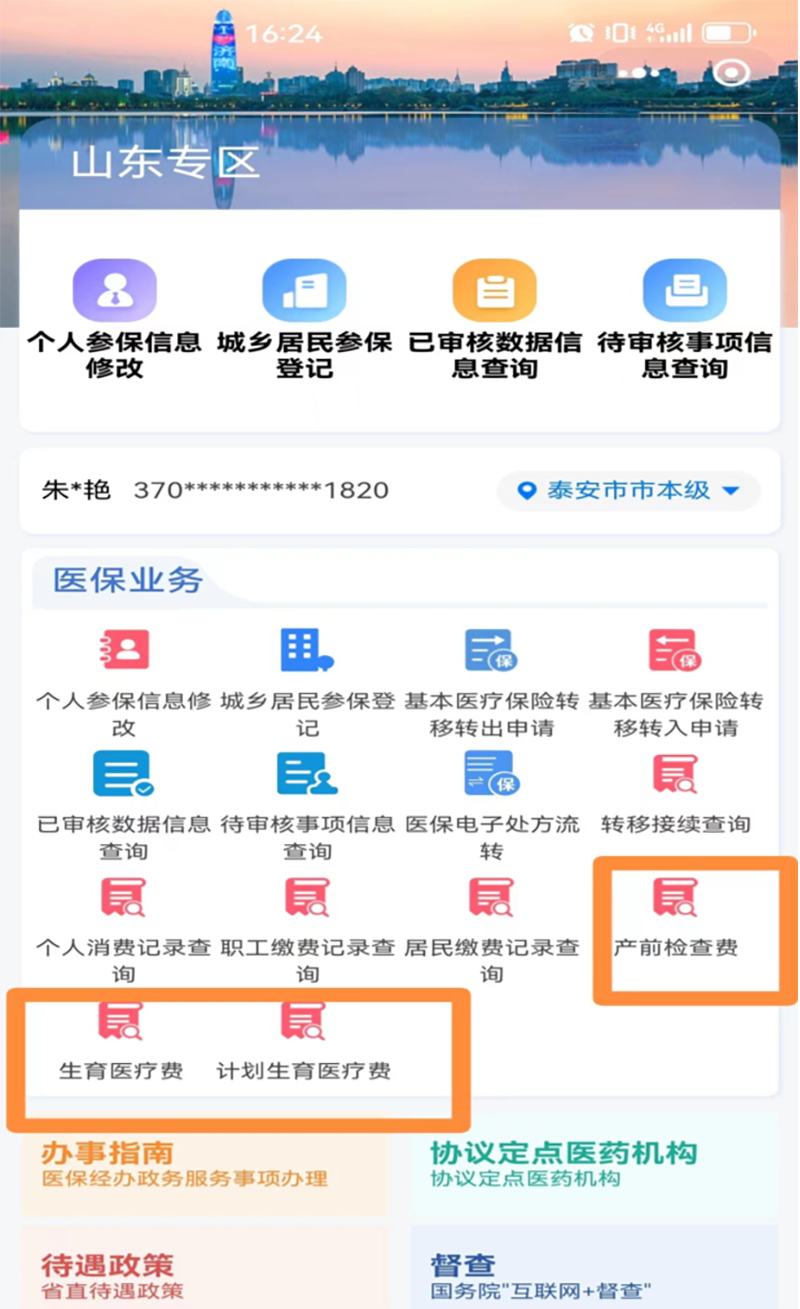Open the 待遇政策 card
This screenshot has height=1309, width=800.
[204, 1272]
